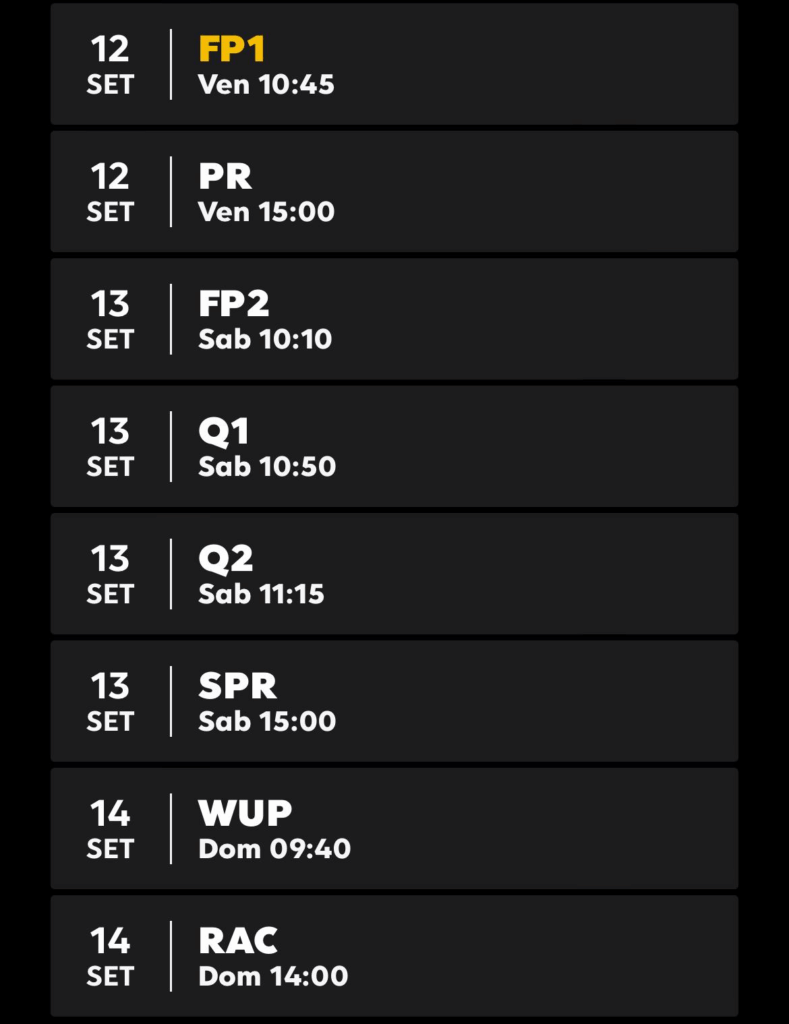The width and height of the screenshot is (789, 1024).
Task: Open the Q2 qualifying row
Action: [x=394, y=573]
